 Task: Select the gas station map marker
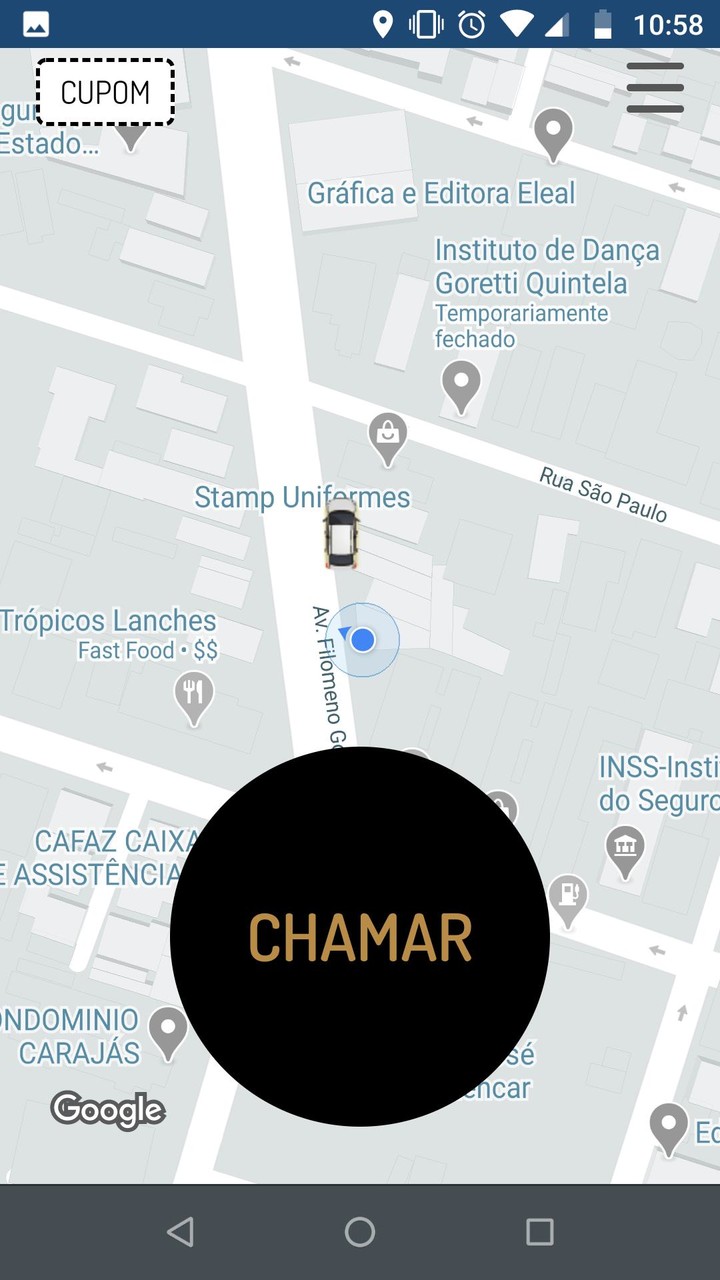click(x=568, y=897)
